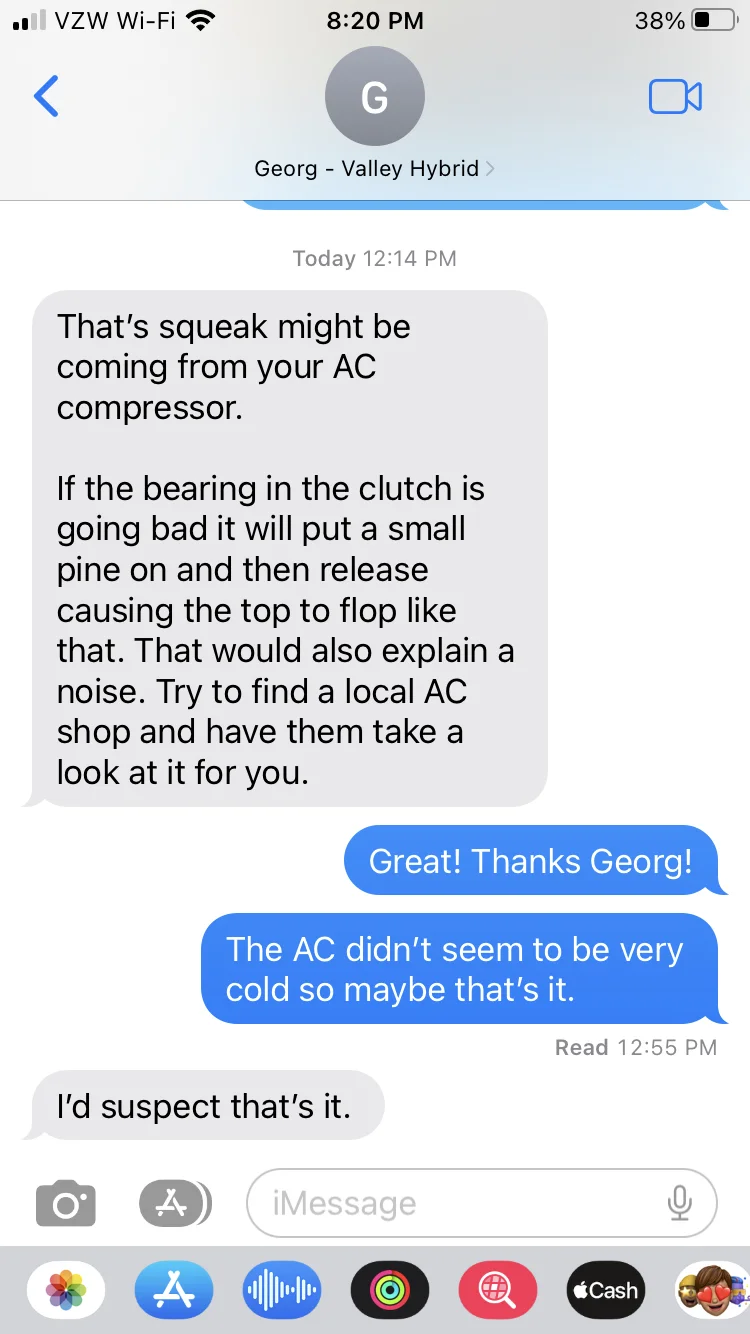Go back to the messages list
750x1334 pixels.
(46, 97)
